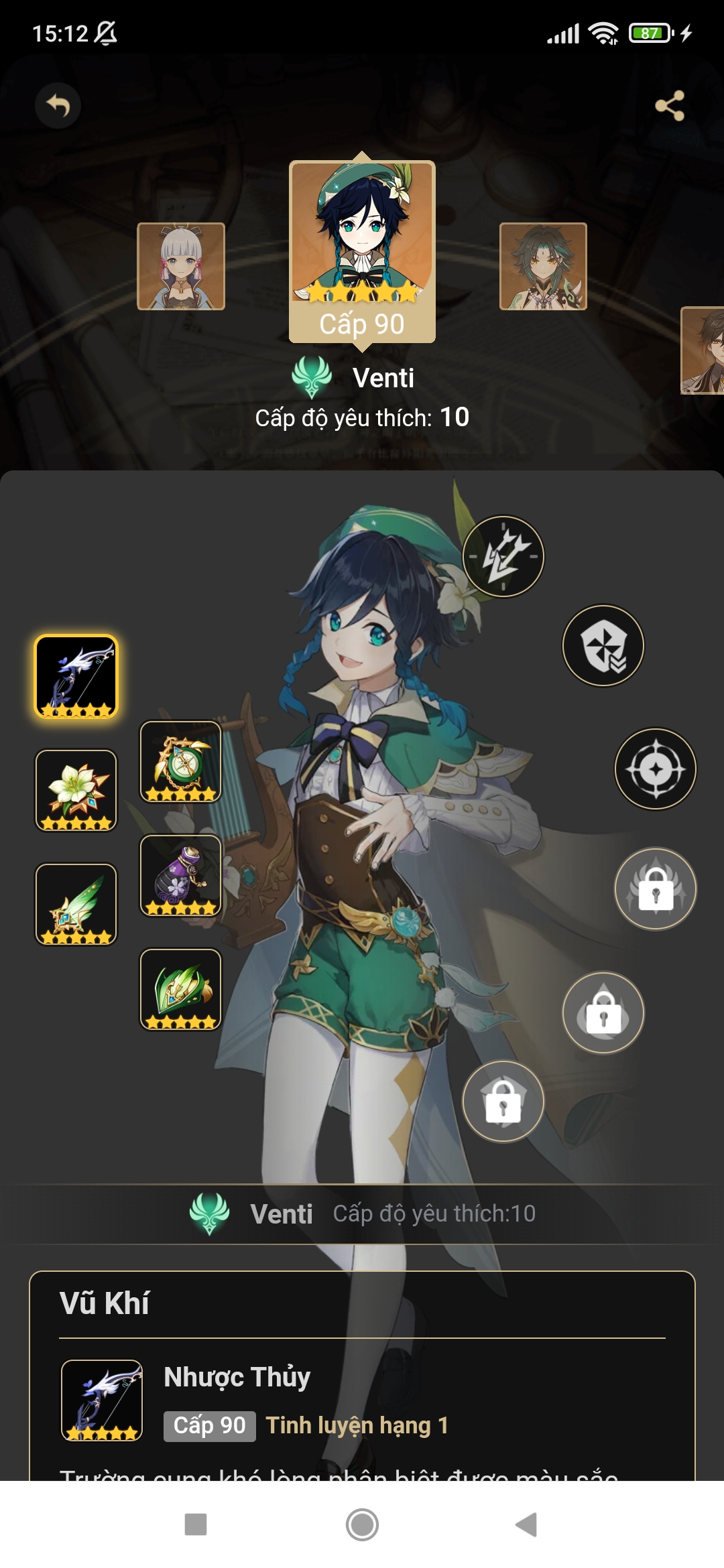This screenshot has width=724, height=1568.
Task: Select the Xiao character portrait
Action: pyautogui.click(x=543, y=266)
